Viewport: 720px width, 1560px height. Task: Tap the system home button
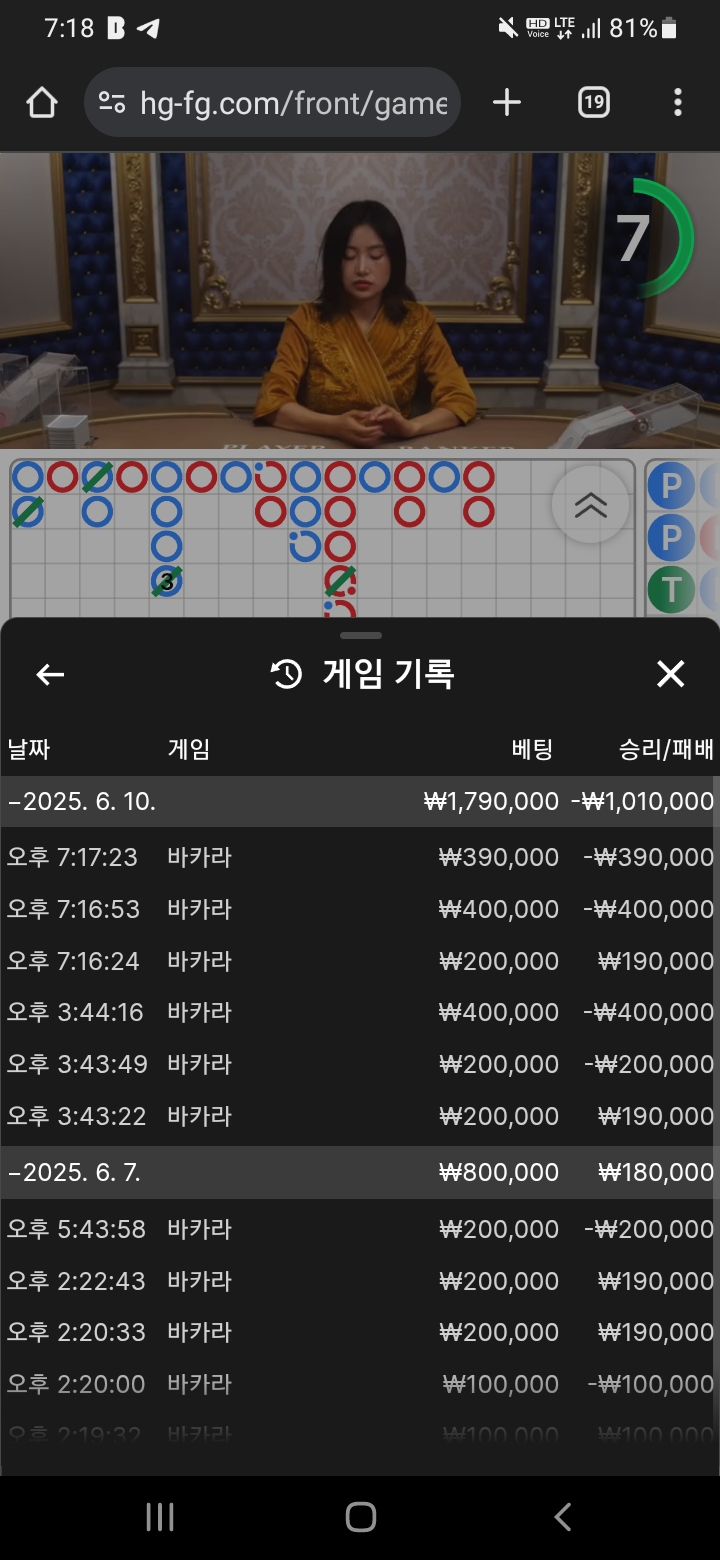pyautogui.click(x=360, y=1517)
